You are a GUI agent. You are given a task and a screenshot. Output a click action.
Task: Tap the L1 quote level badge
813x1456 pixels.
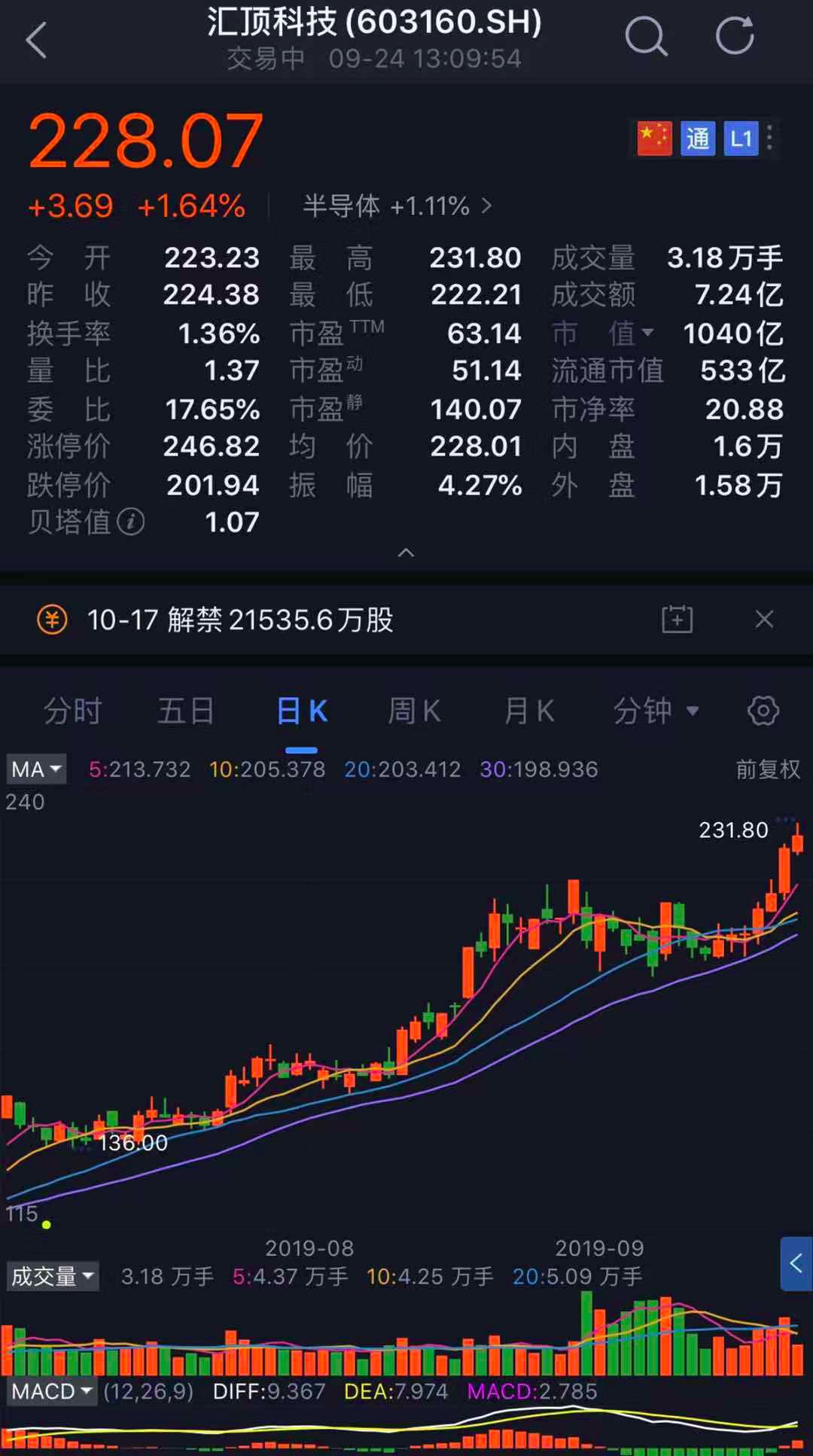coord(741,139)
